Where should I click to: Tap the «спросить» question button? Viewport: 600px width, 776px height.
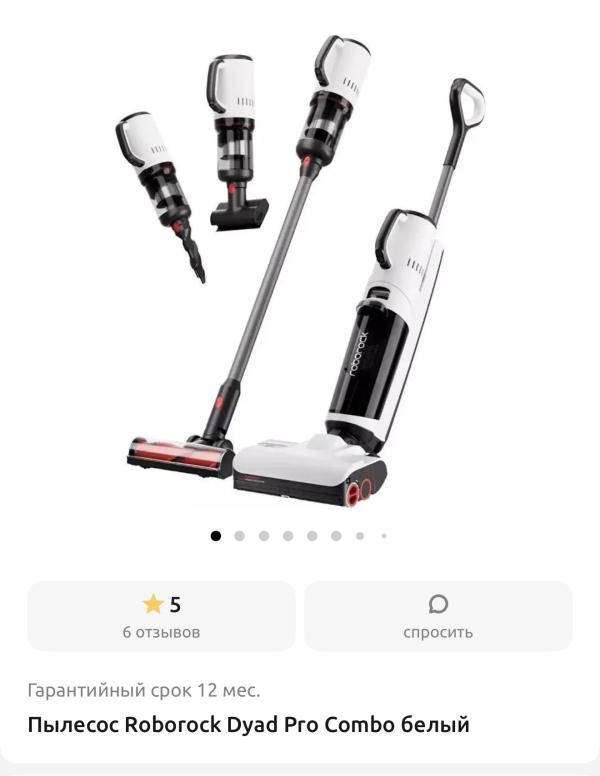click(438, 616)
